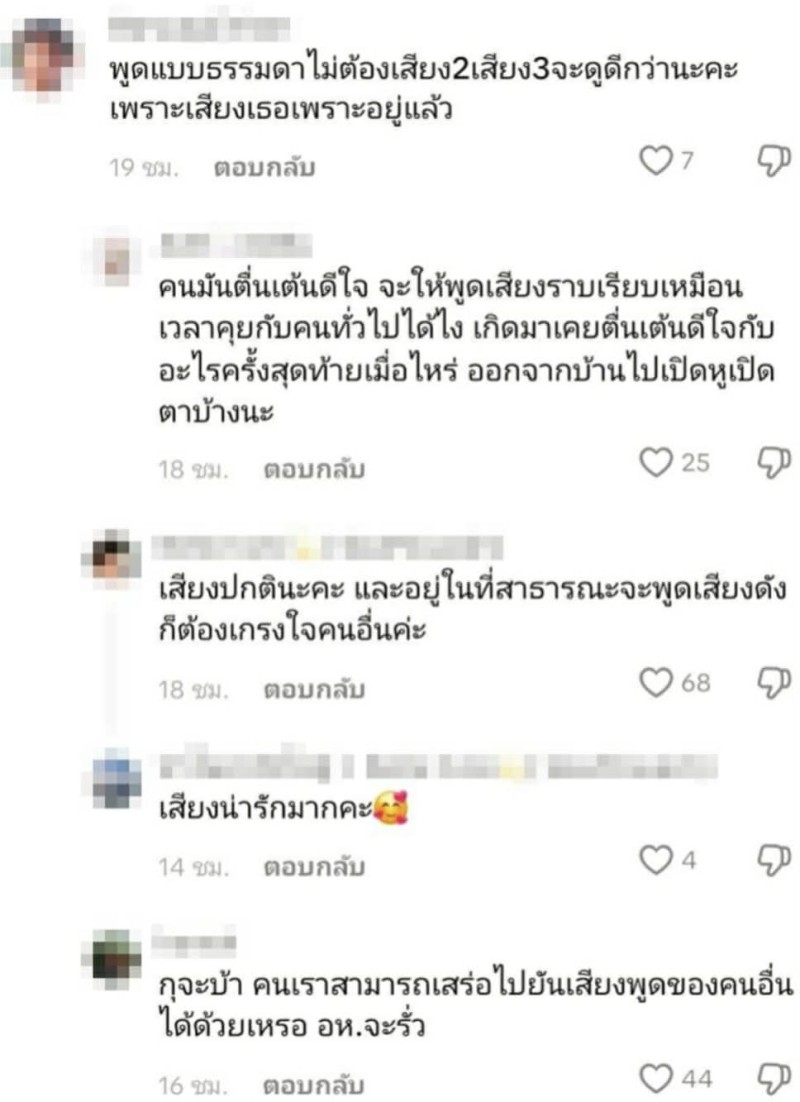Screen dimensions: 800x1102
Task: Like the reply with 44 likes
Action: 655,1078
